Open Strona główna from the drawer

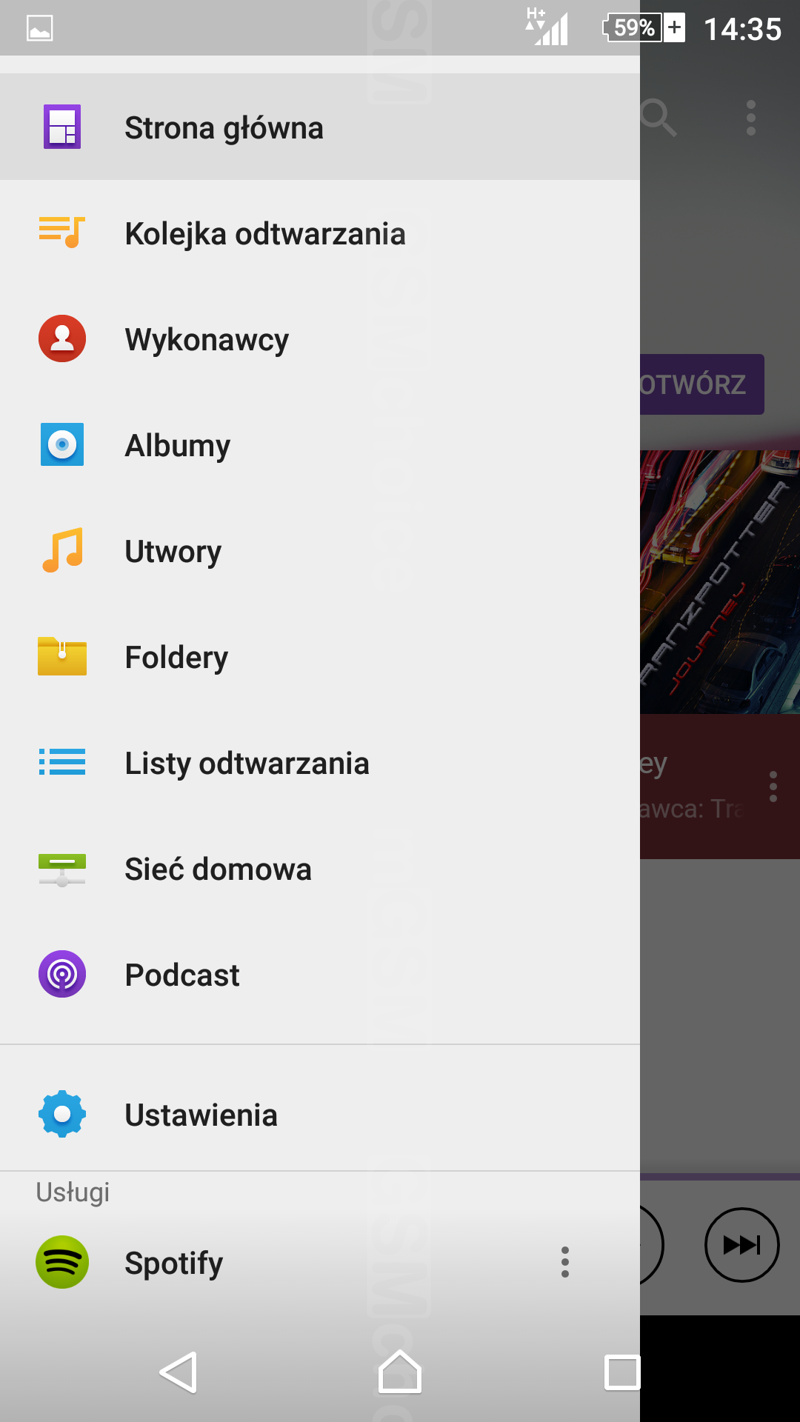pos(224,128)
